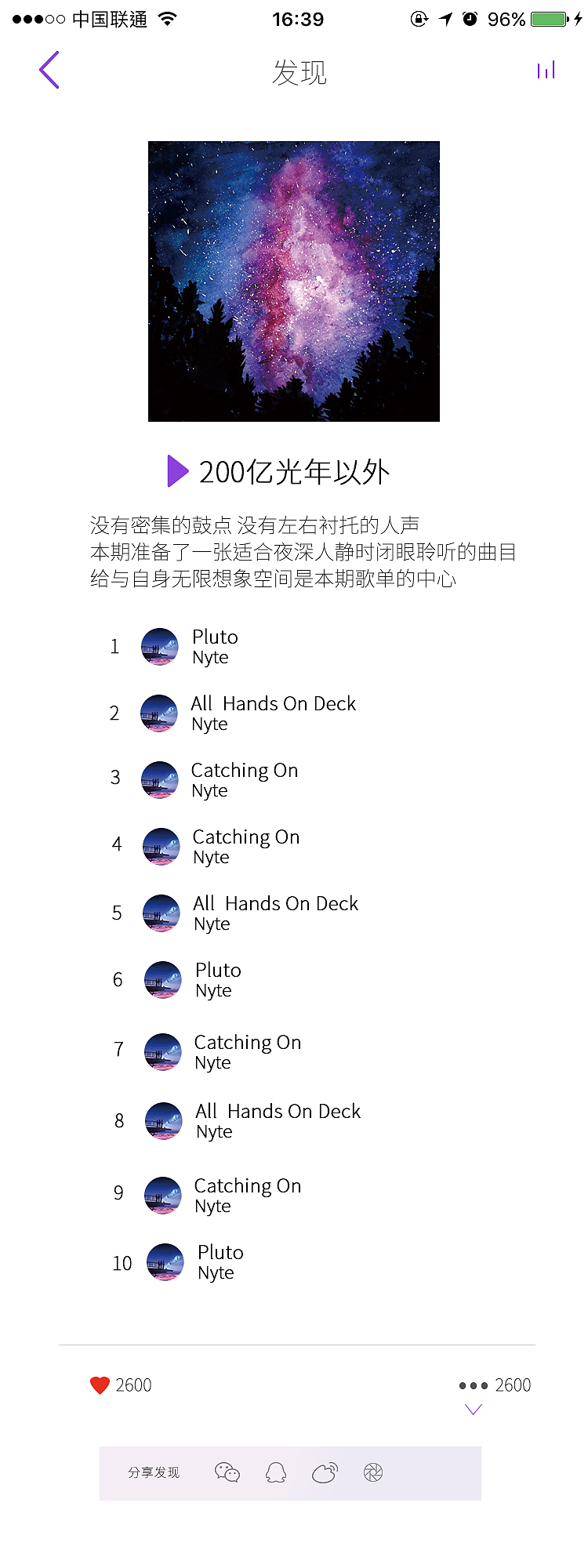Viewport: 588px width, 1568px height.
Task: Click the 分享发现 share label
Action: coord(154,1472)
